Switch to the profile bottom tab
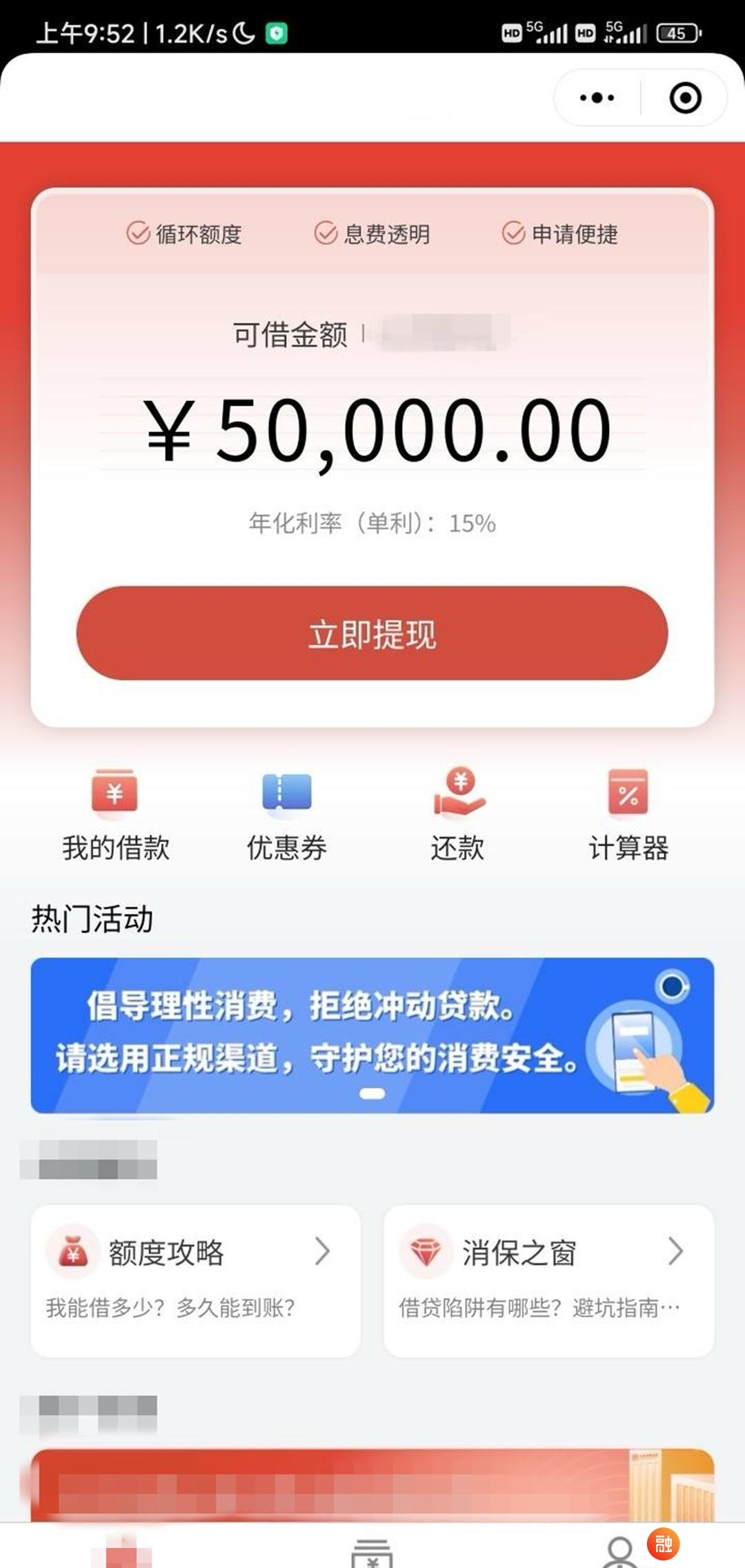Screen dimensions: 745x1568 (x=620, y=1553)
